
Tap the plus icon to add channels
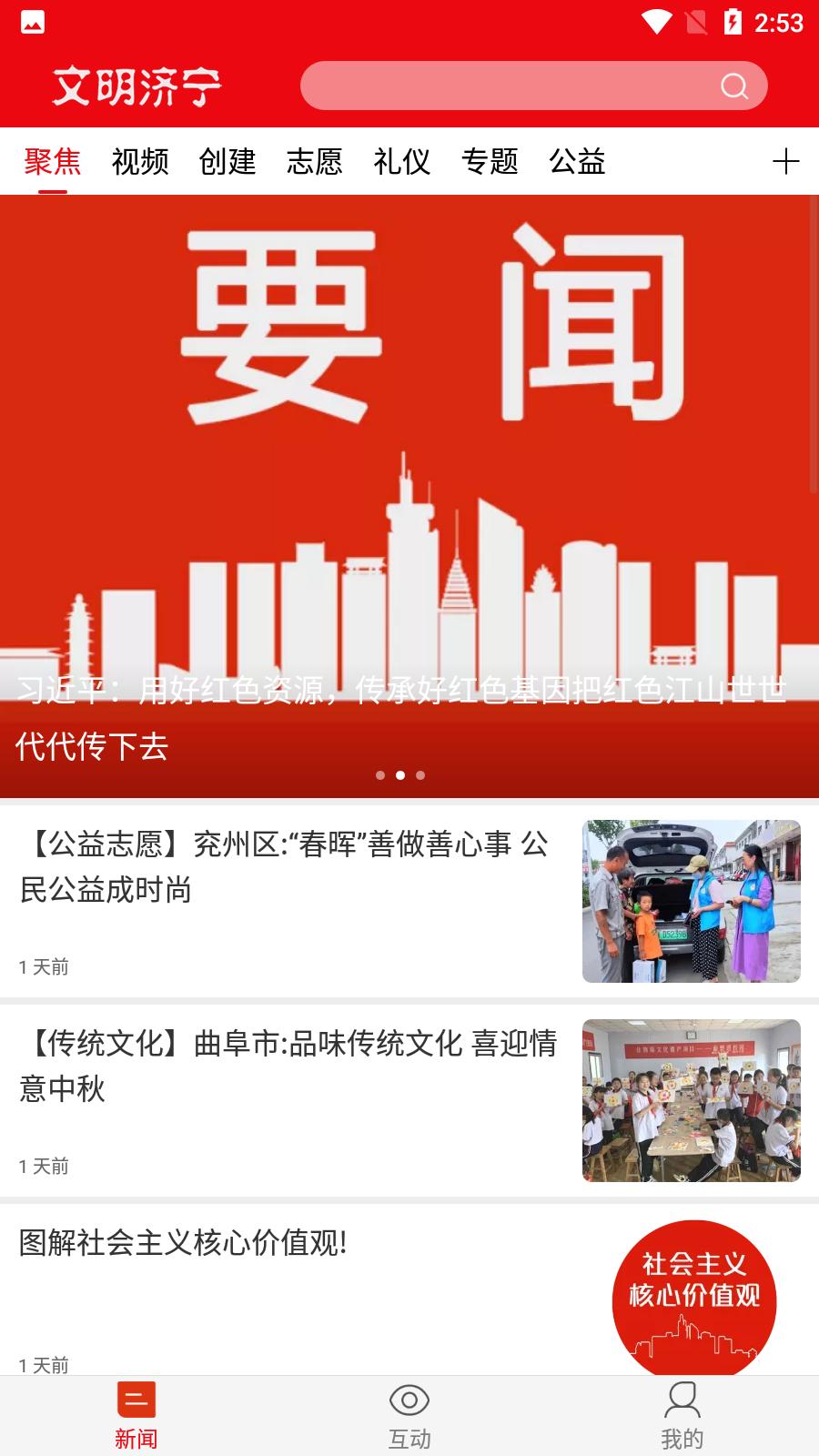785,162
